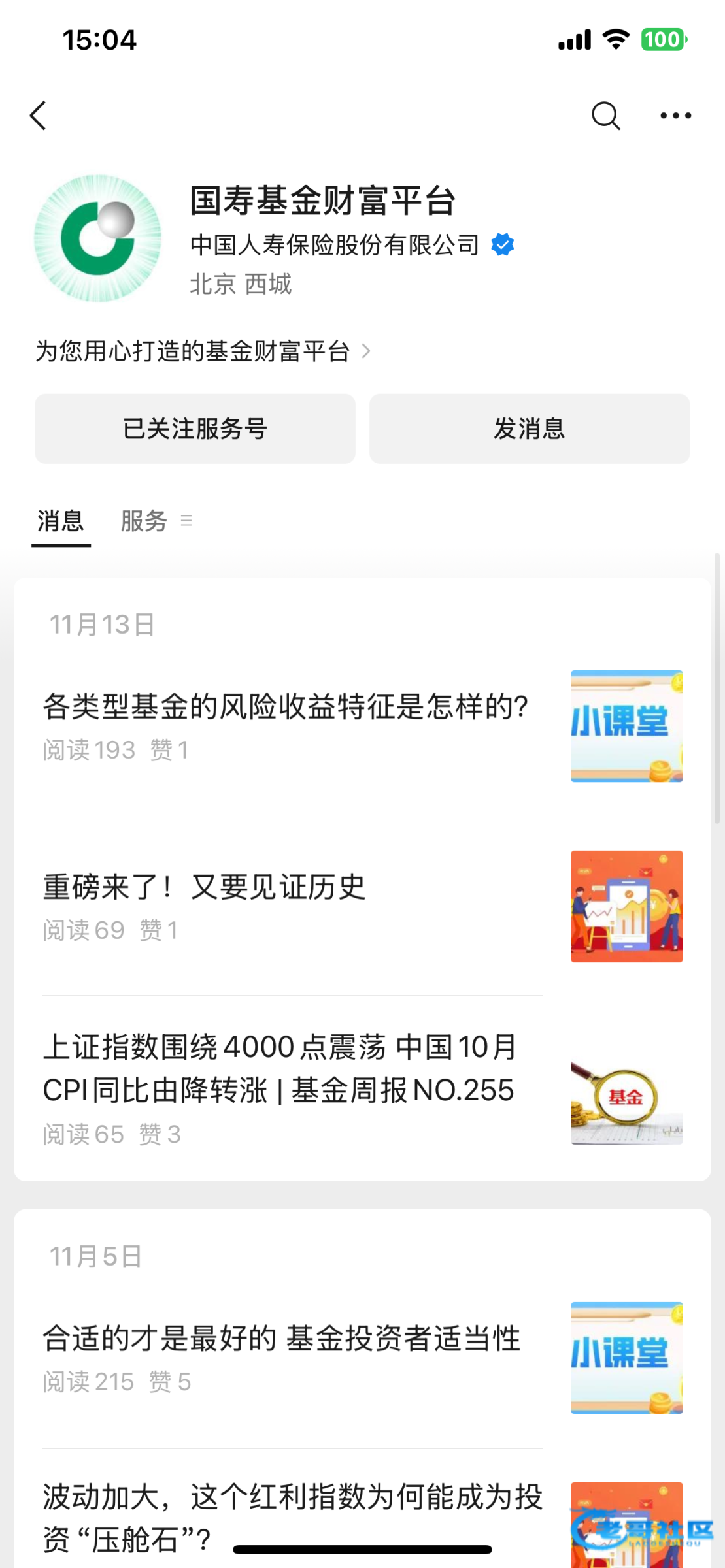Tap the 已关注服务号 button
Screen dimensions: 725x1568
(195, 429)
